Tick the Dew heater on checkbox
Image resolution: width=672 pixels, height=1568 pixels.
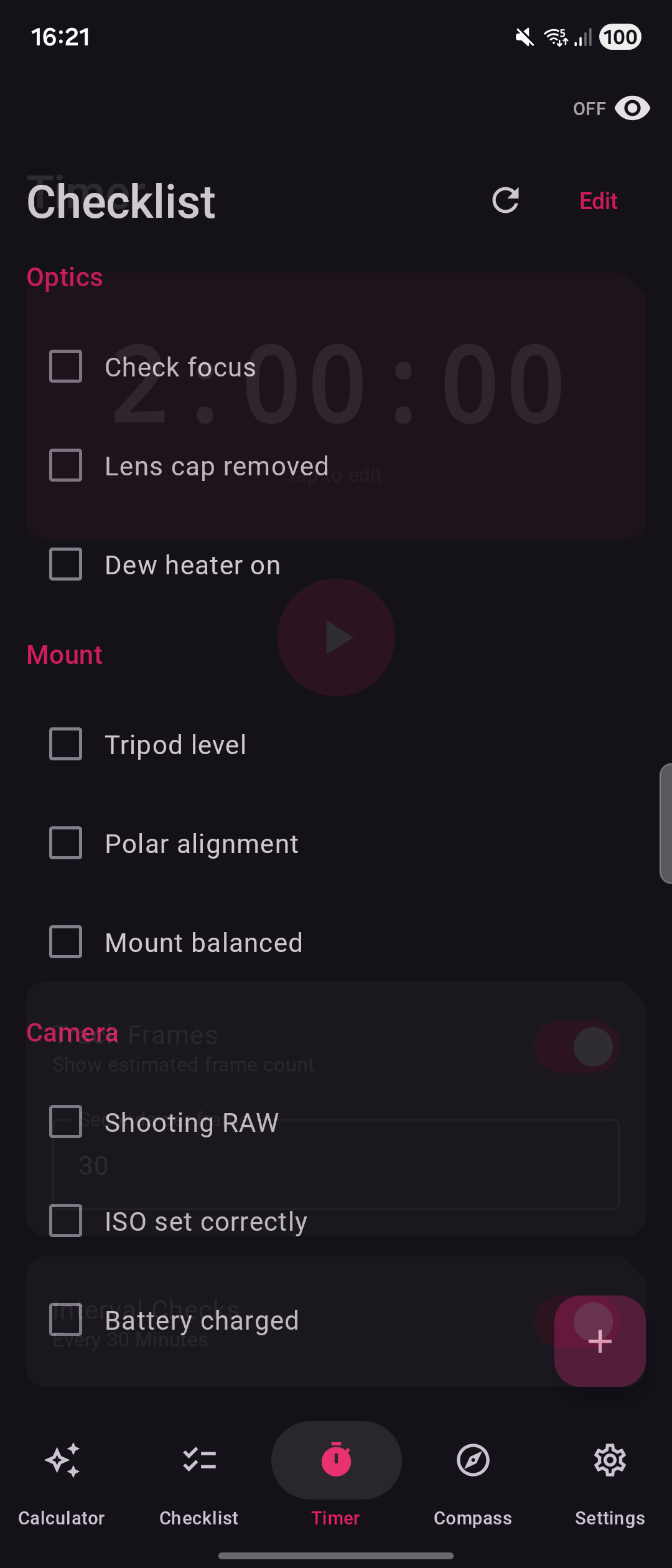coord(66,564)
